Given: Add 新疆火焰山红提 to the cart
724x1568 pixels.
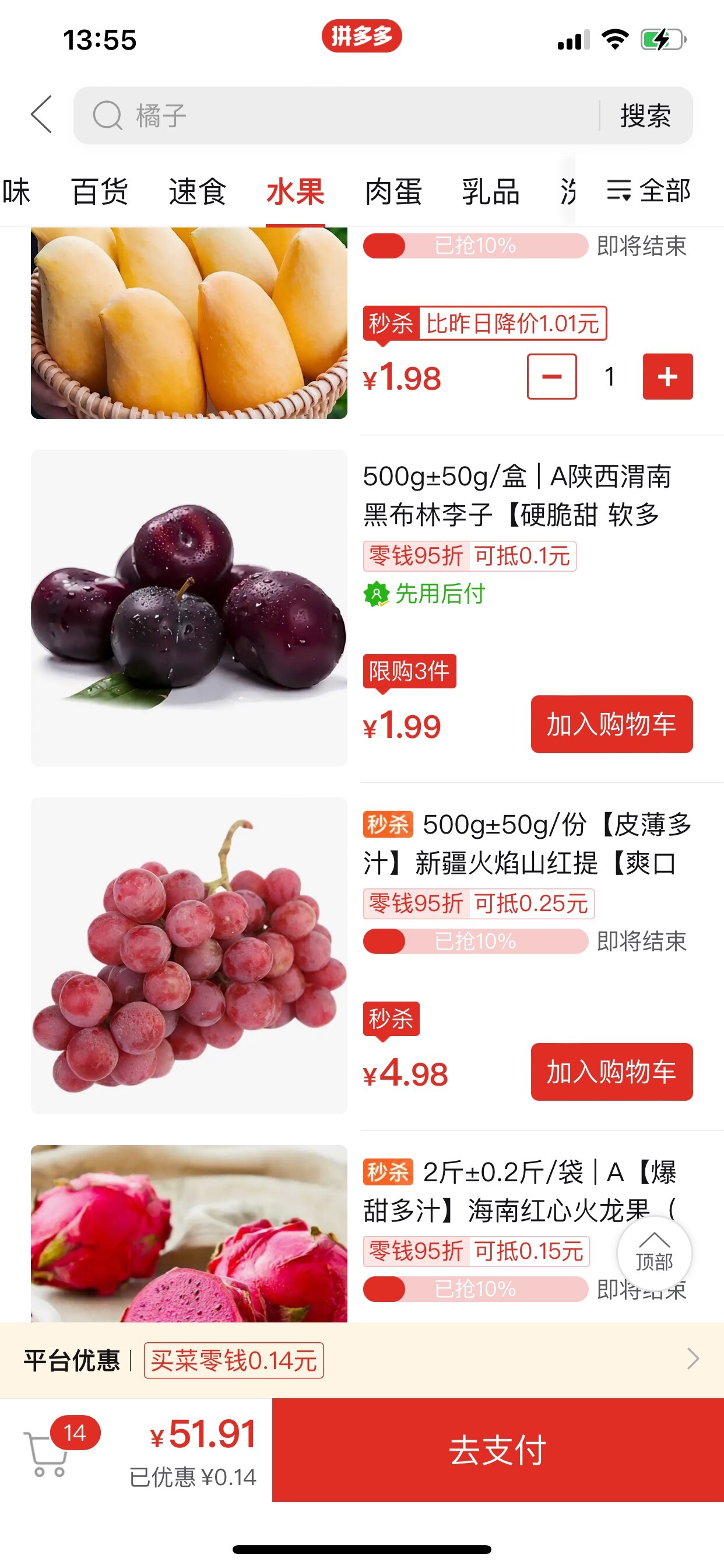Looking at the screenshot, I should coord(611,1072).
